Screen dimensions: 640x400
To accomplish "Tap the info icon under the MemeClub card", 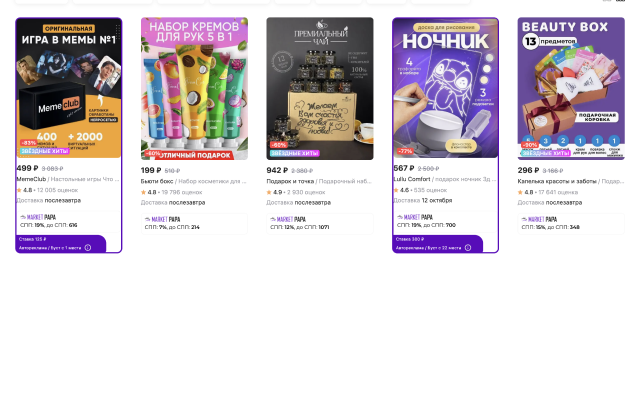I will click(x=88, y=248).
